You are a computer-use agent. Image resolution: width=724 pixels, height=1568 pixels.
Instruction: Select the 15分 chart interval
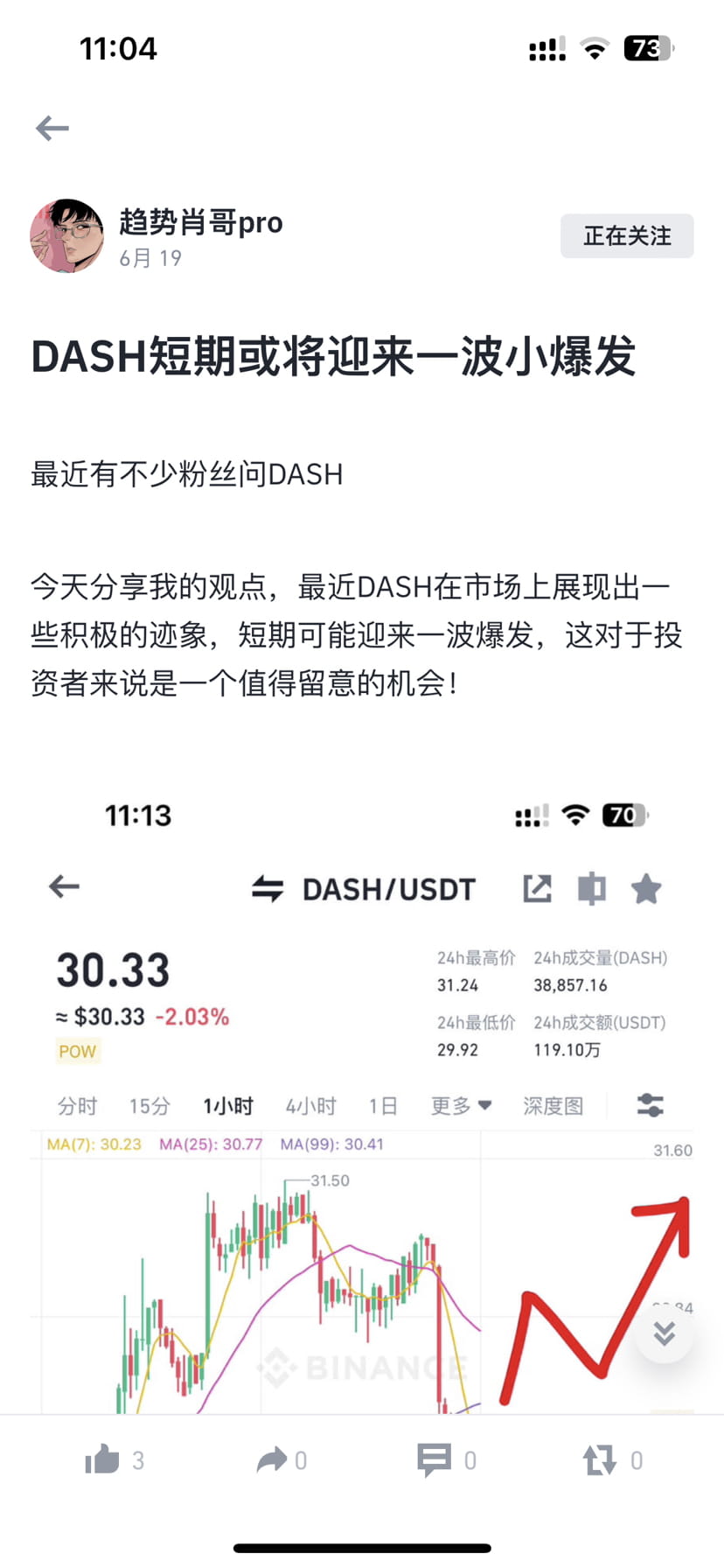click(148, 1105)
